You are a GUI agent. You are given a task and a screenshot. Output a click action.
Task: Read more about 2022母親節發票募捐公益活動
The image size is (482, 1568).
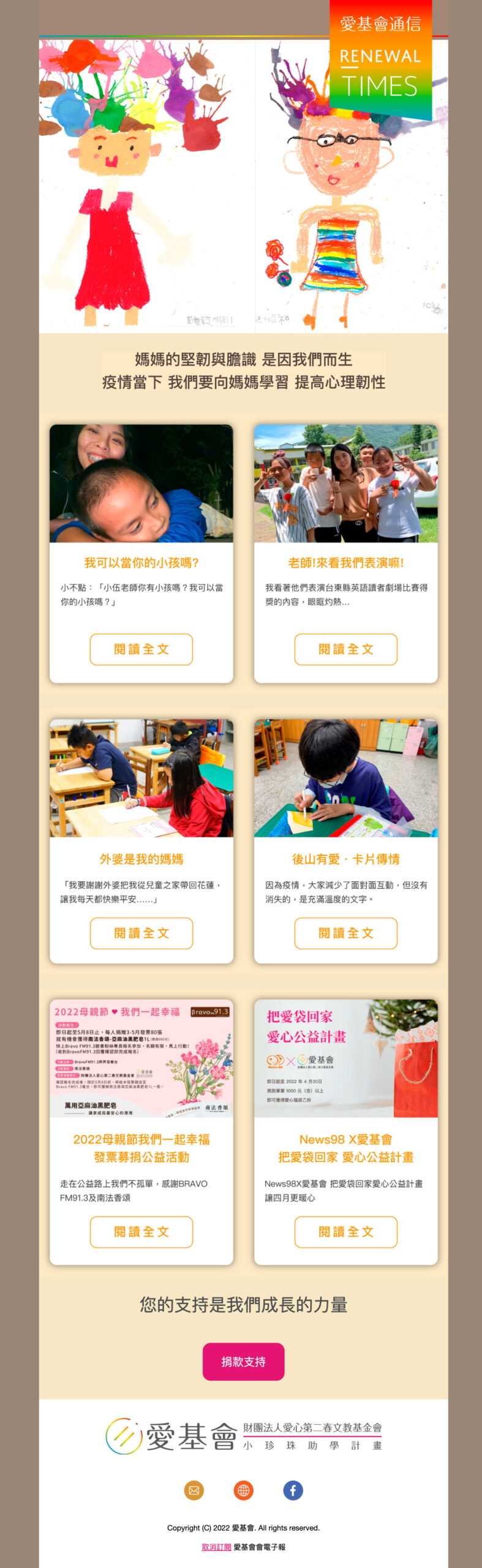[141, 1232]
